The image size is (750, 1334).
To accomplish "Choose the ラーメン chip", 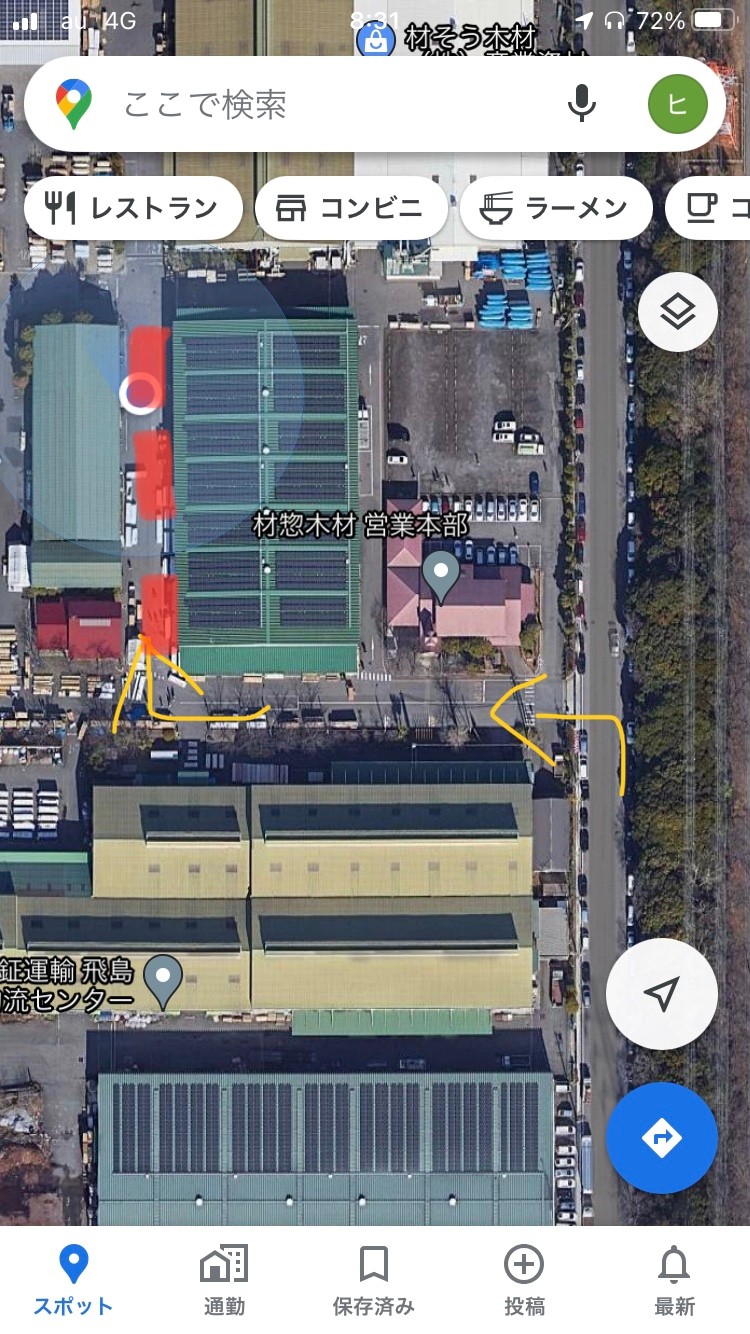I will coord(556,208).
